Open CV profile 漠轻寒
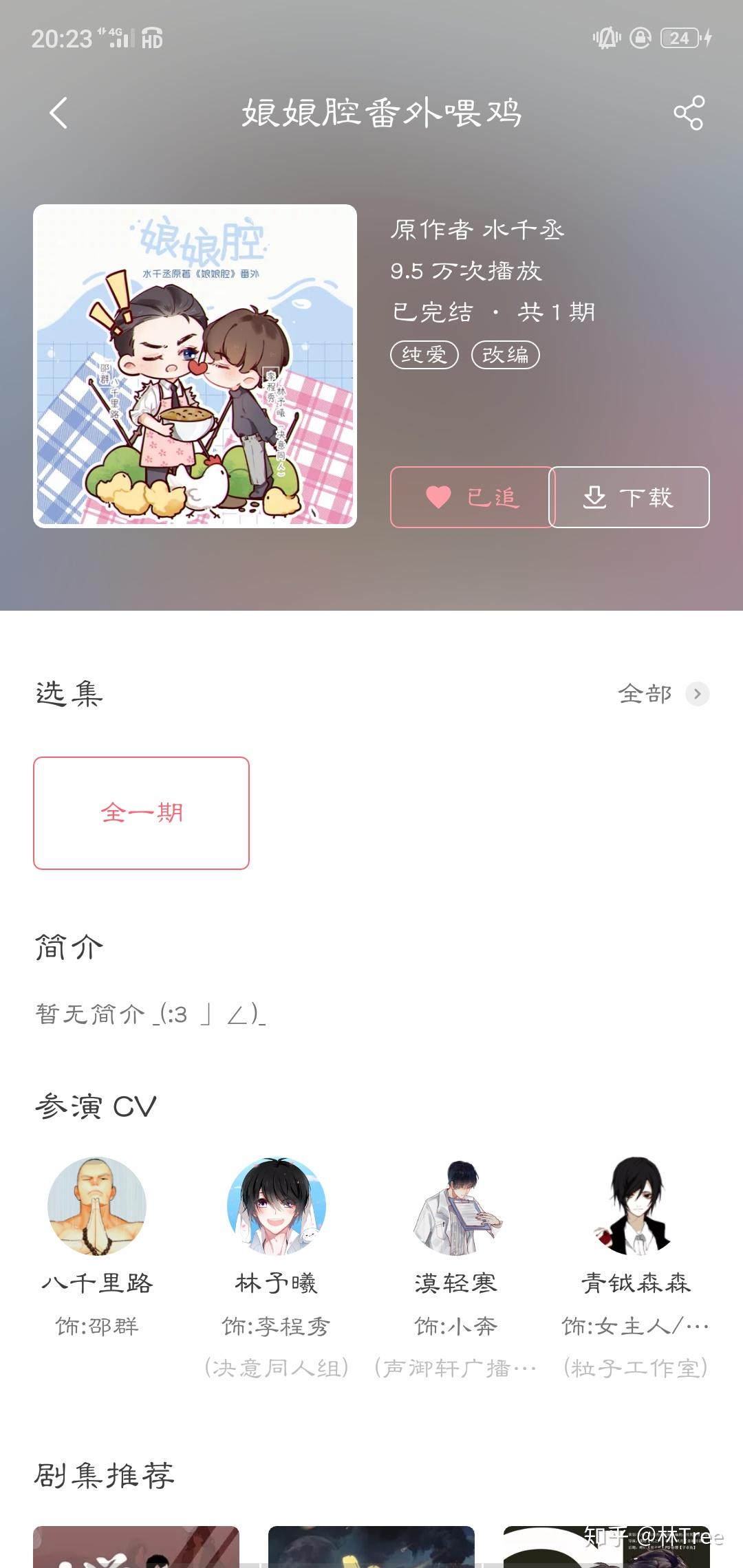 [x=456, y=1207]
